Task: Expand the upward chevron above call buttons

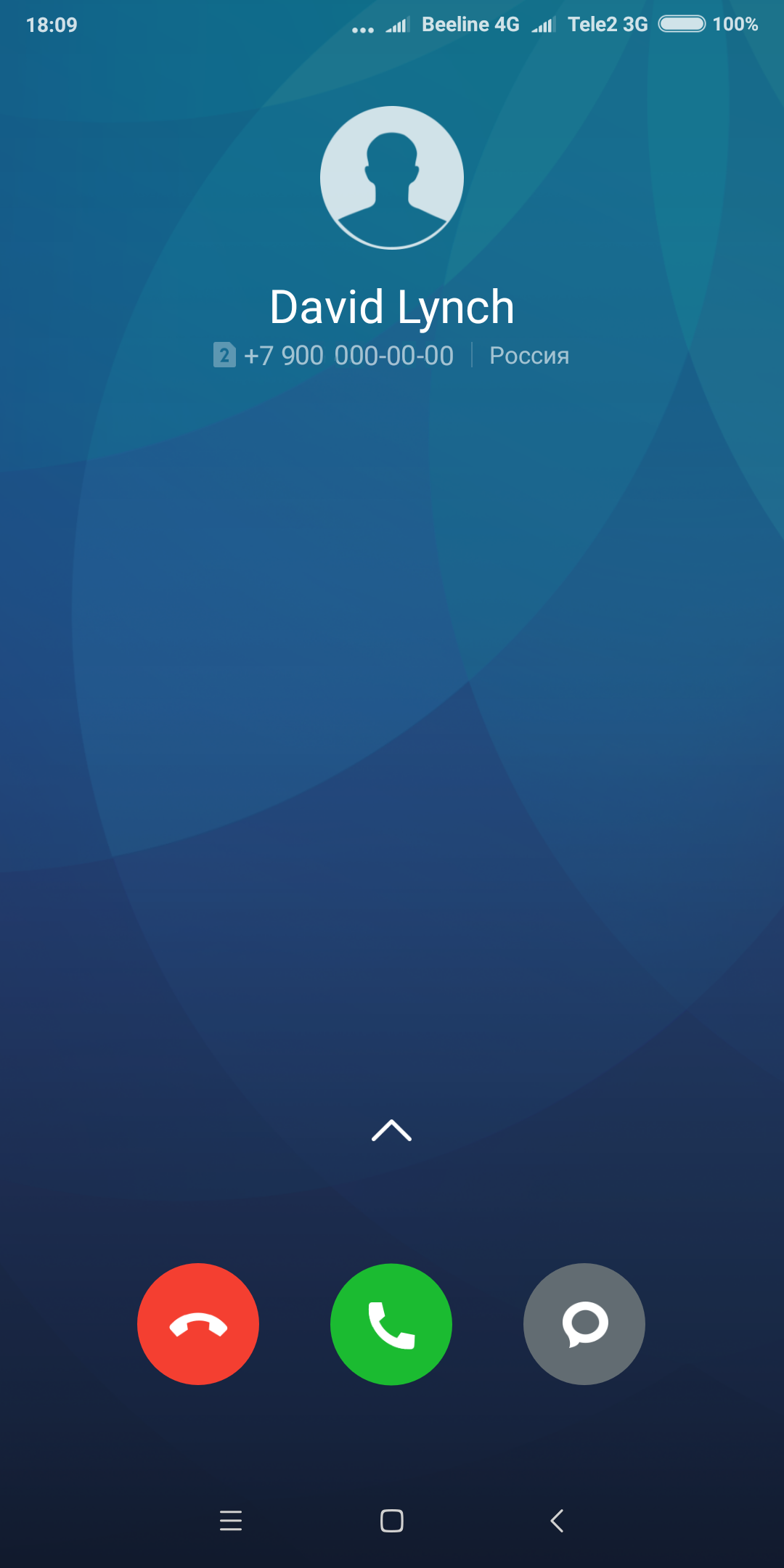Action: pyautogui.click(x=392, y=1130)
